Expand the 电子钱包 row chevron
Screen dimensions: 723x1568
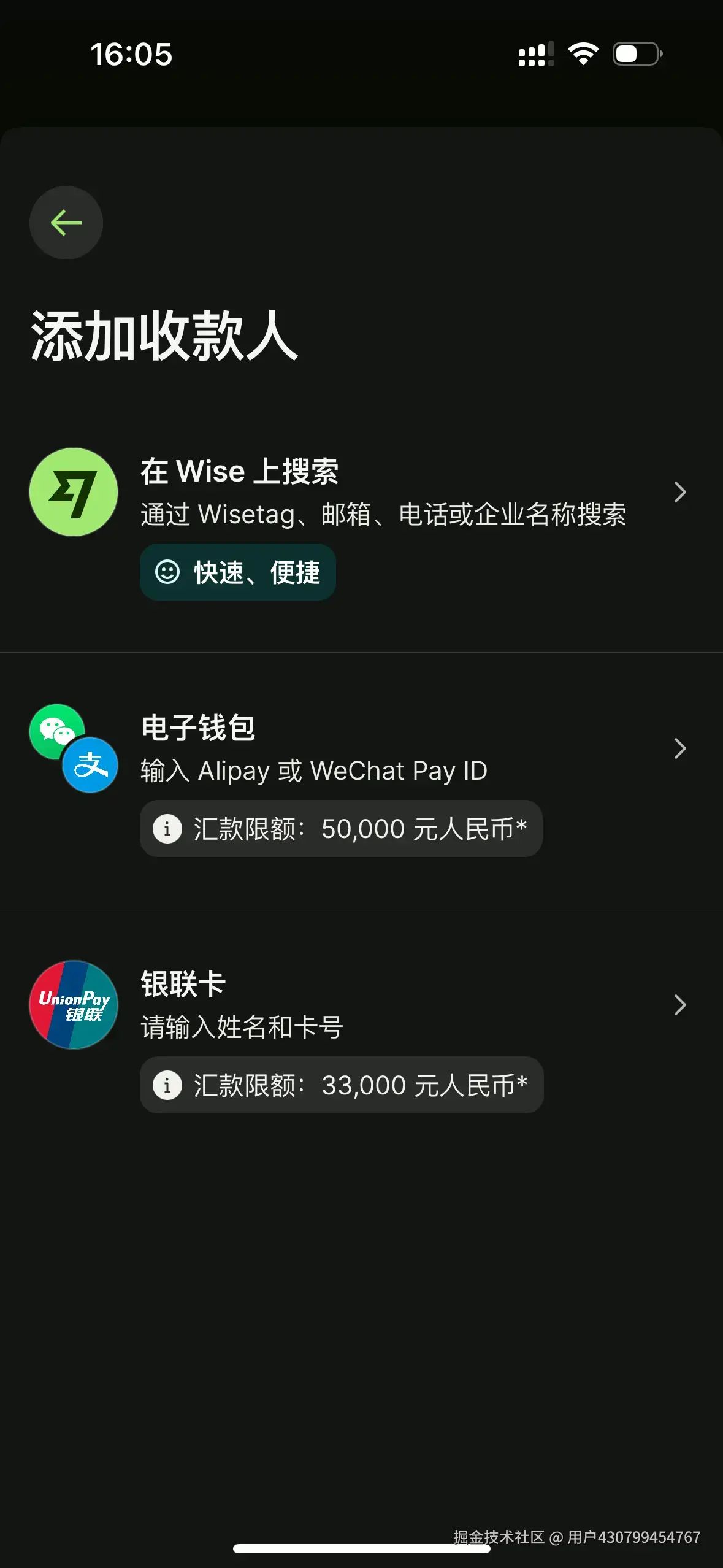(681, 748)
